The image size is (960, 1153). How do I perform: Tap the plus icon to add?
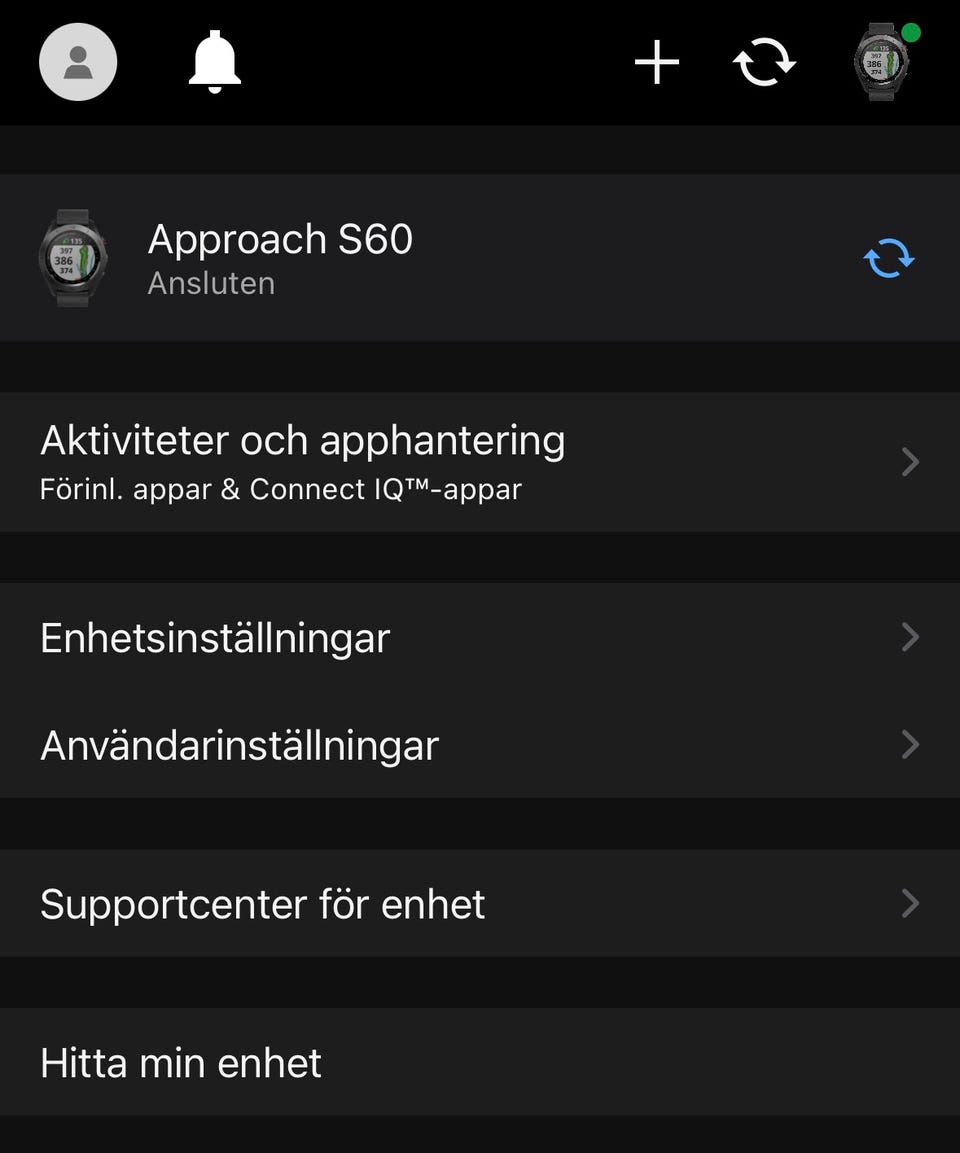pyautogui.click(x=657, y=63)
